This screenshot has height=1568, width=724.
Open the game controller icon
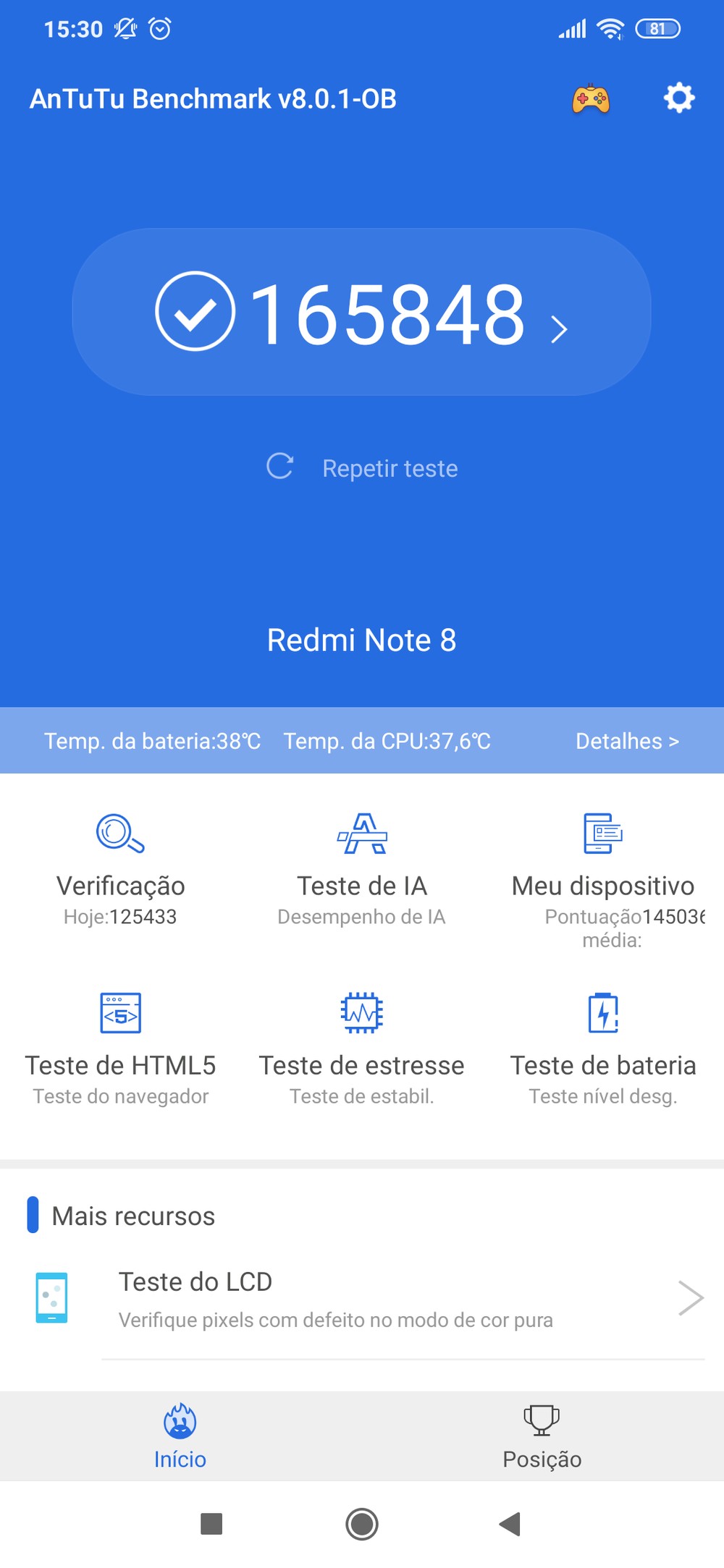click(x=591, y=99)
